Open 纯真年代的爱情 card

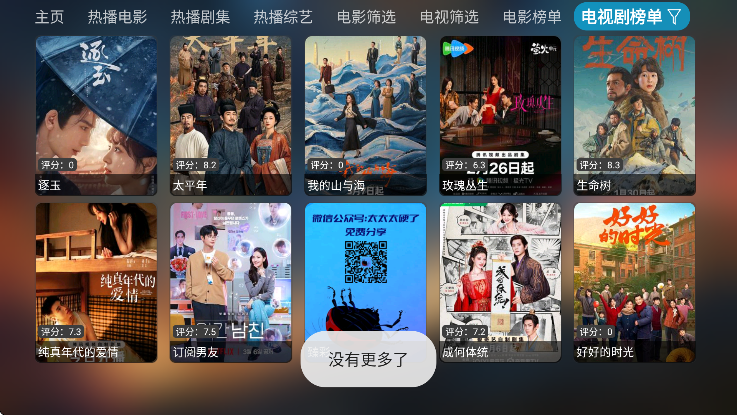(x=96, y=280)
